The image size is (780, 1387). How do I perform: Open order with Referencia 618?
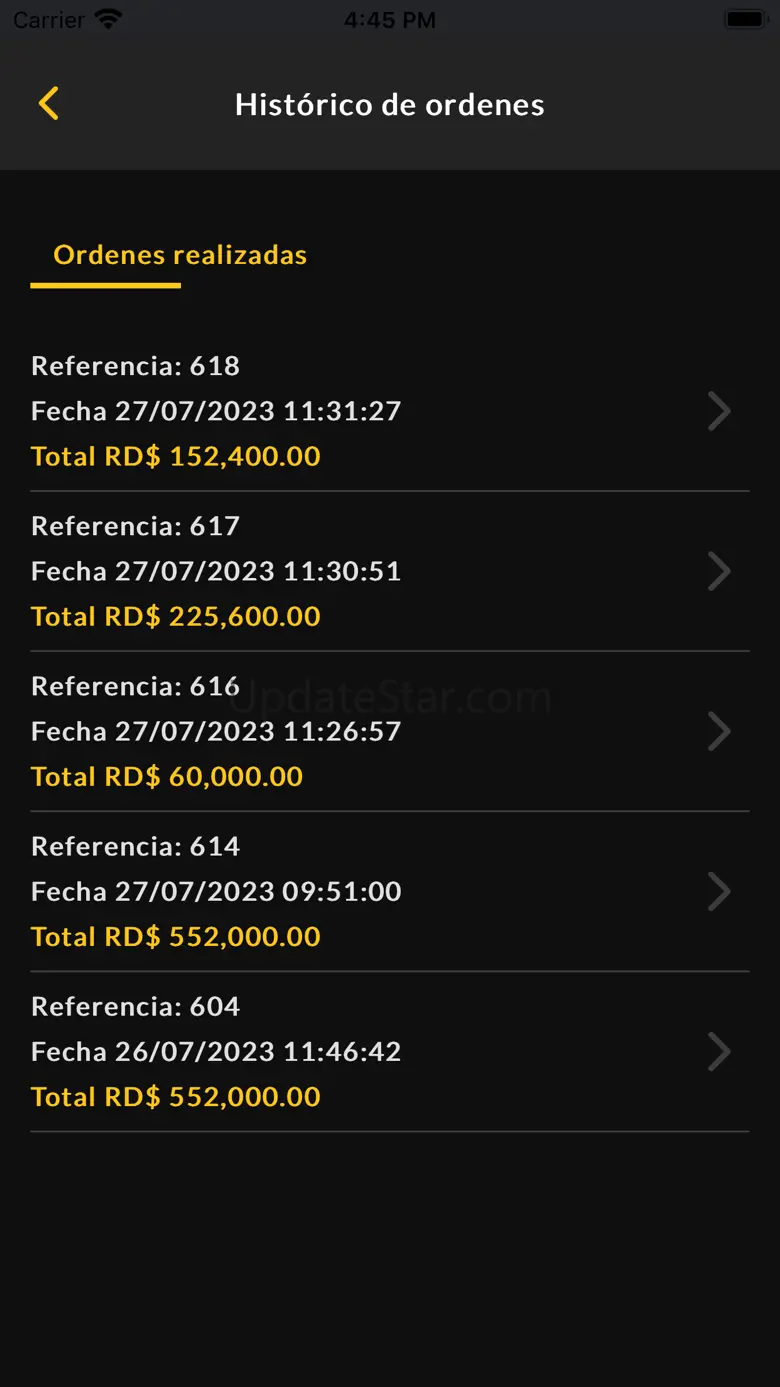tap(389, 411)
